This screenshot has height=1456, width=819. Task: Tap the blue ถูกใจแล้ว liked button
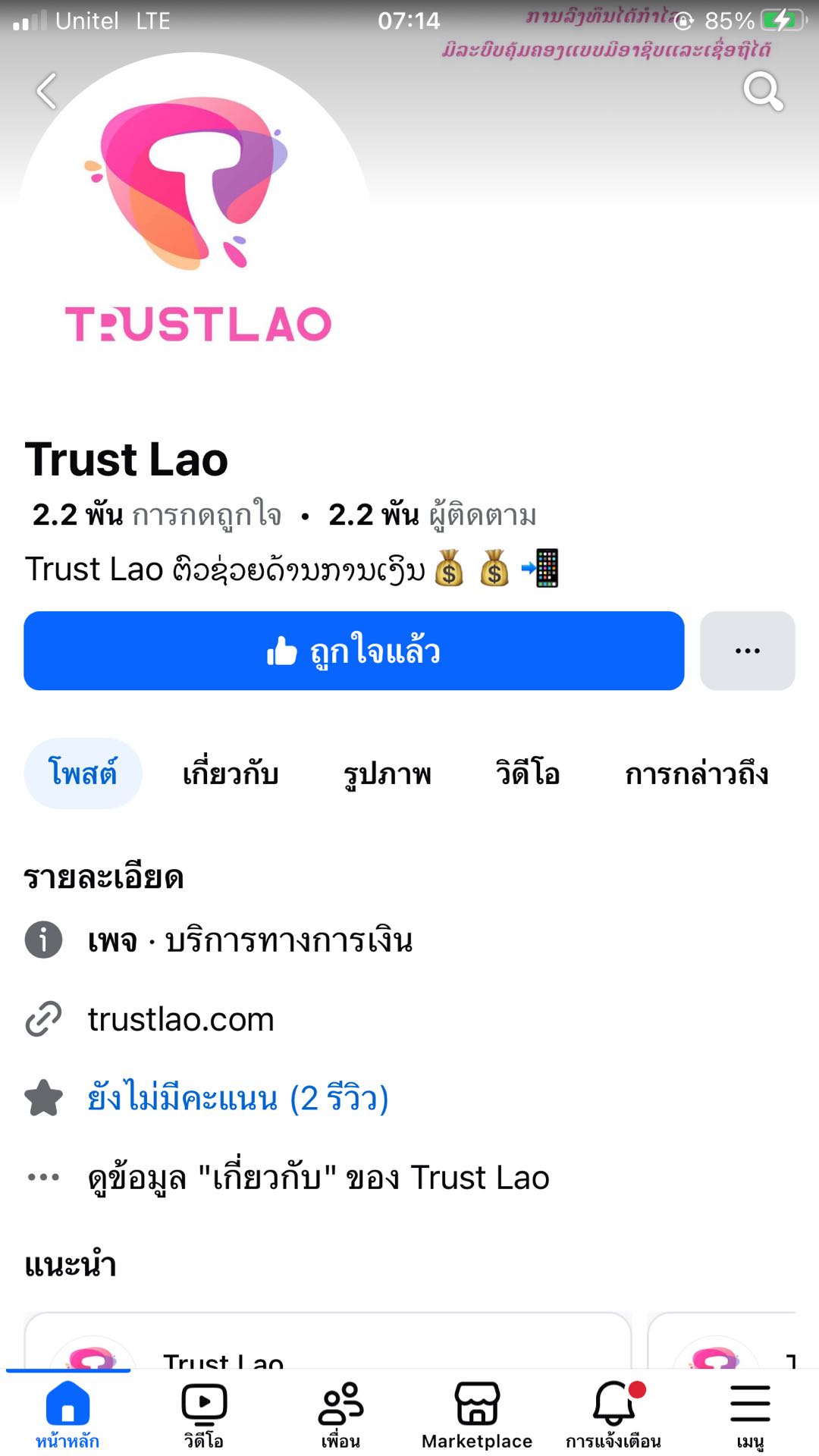[353, 651]
